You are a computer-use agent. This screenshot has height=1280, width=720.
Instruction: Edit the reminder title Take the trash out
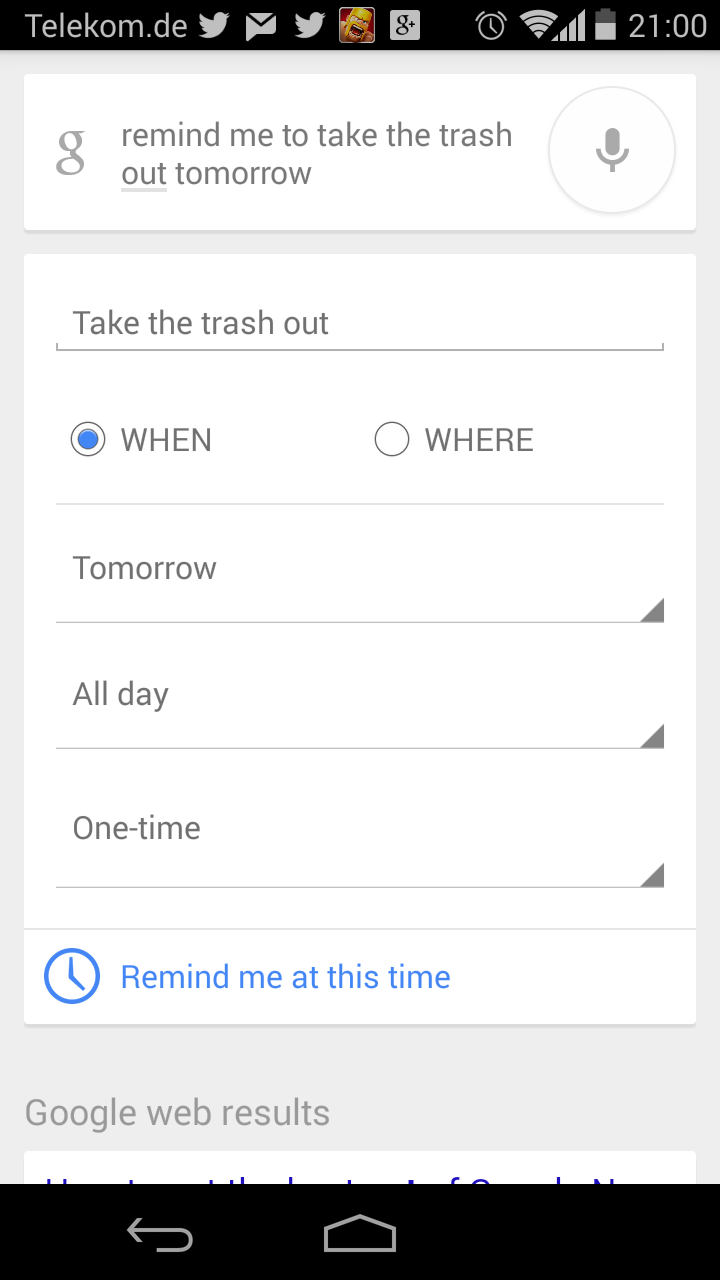pos(360,324)
